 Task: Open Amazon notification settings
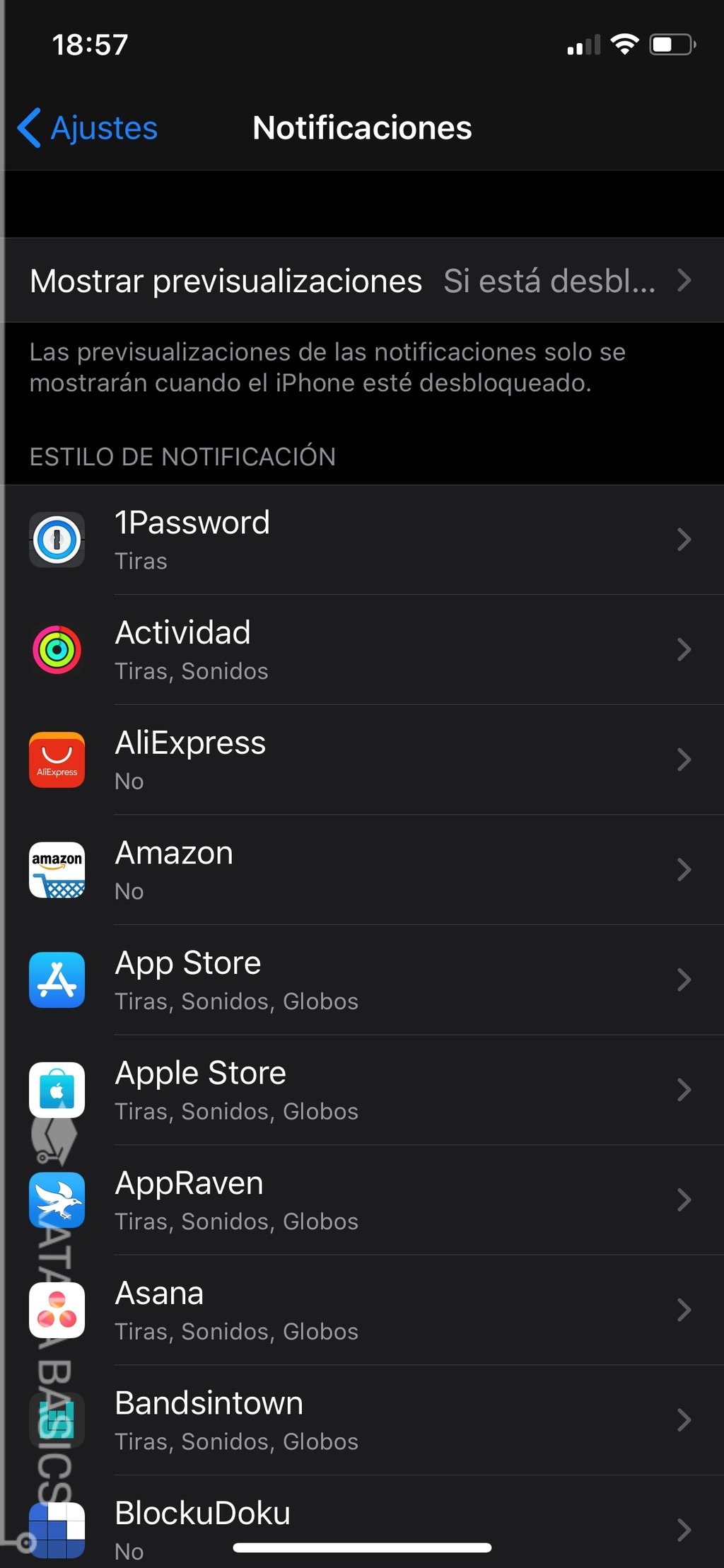[362, 870]
